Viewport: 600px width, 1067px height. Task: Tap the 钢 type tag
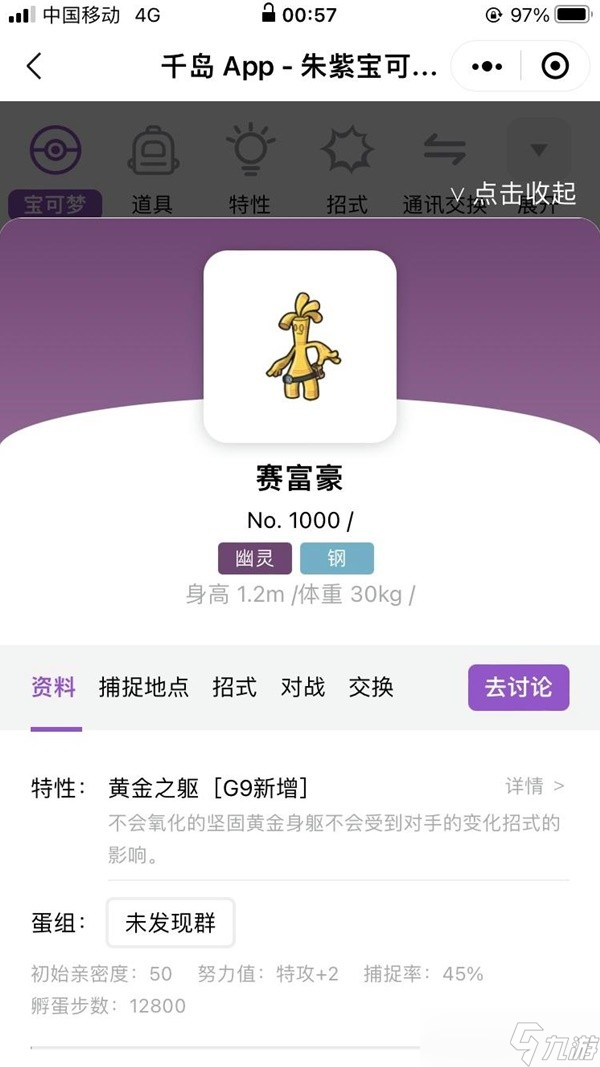pyautogui.click(x=336, y=558)
